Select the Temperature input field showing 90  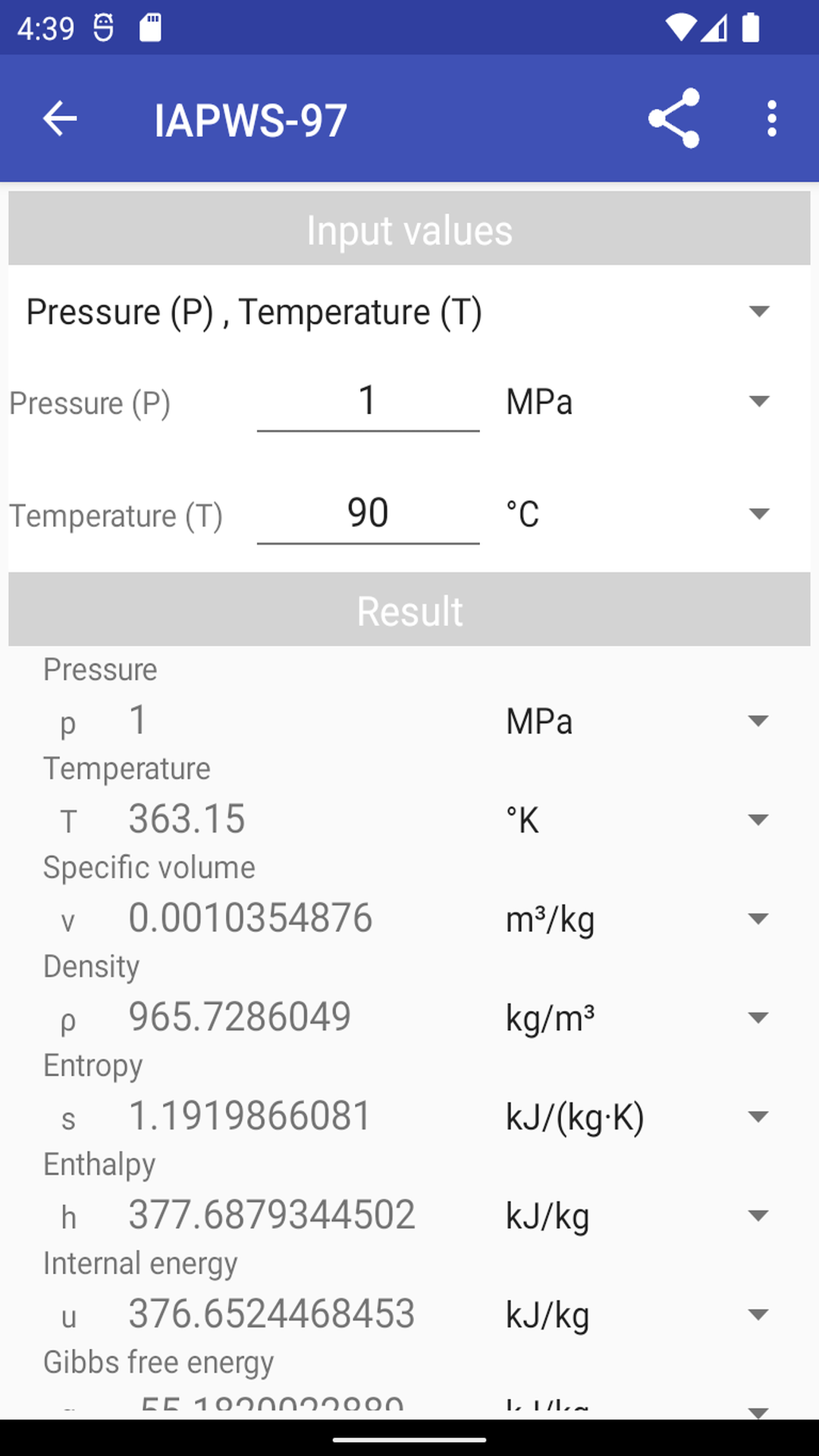[x=369, y=514]
